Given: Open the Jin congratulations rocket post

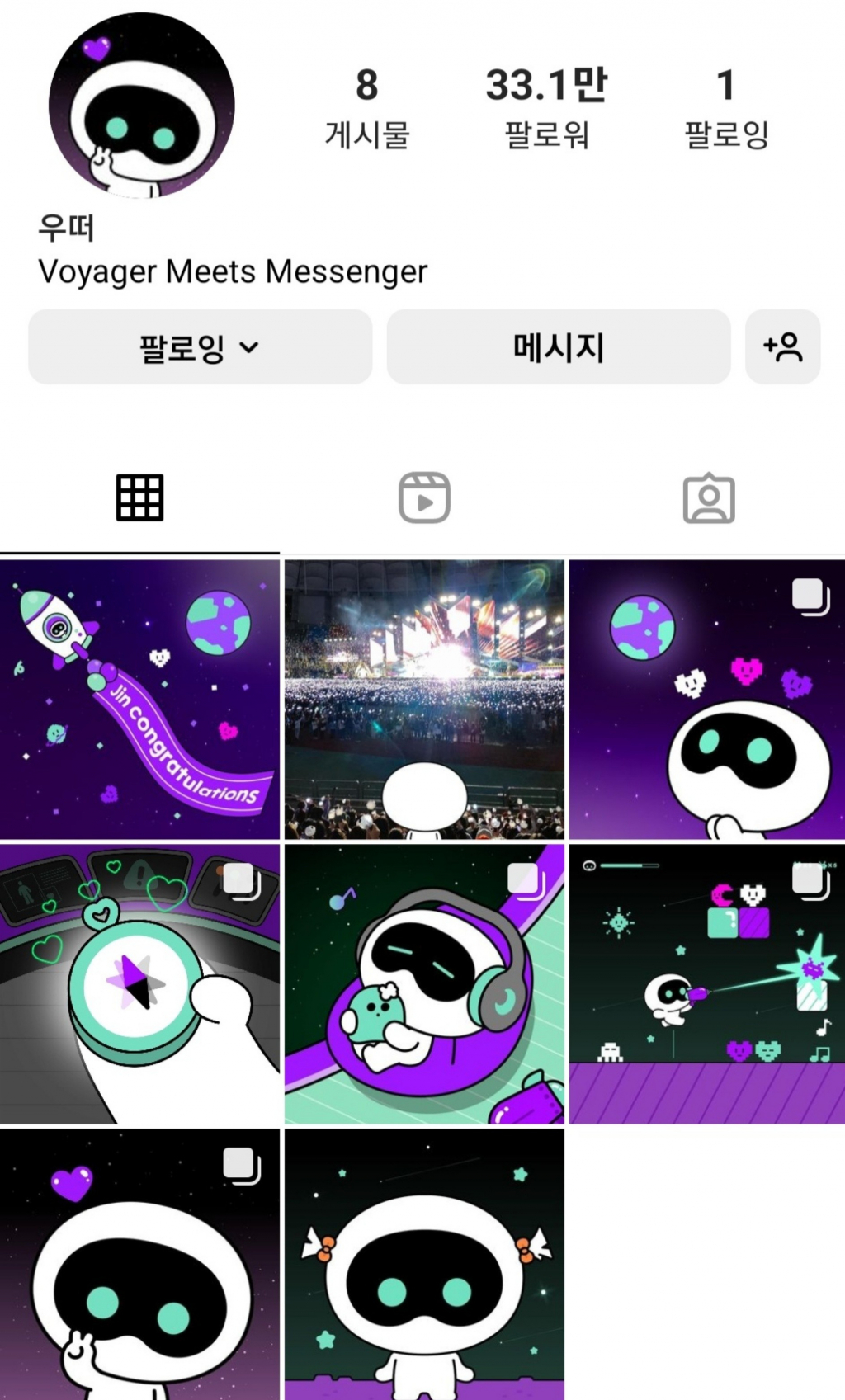Looking at the screenshot, I should (x=139, y=700).
